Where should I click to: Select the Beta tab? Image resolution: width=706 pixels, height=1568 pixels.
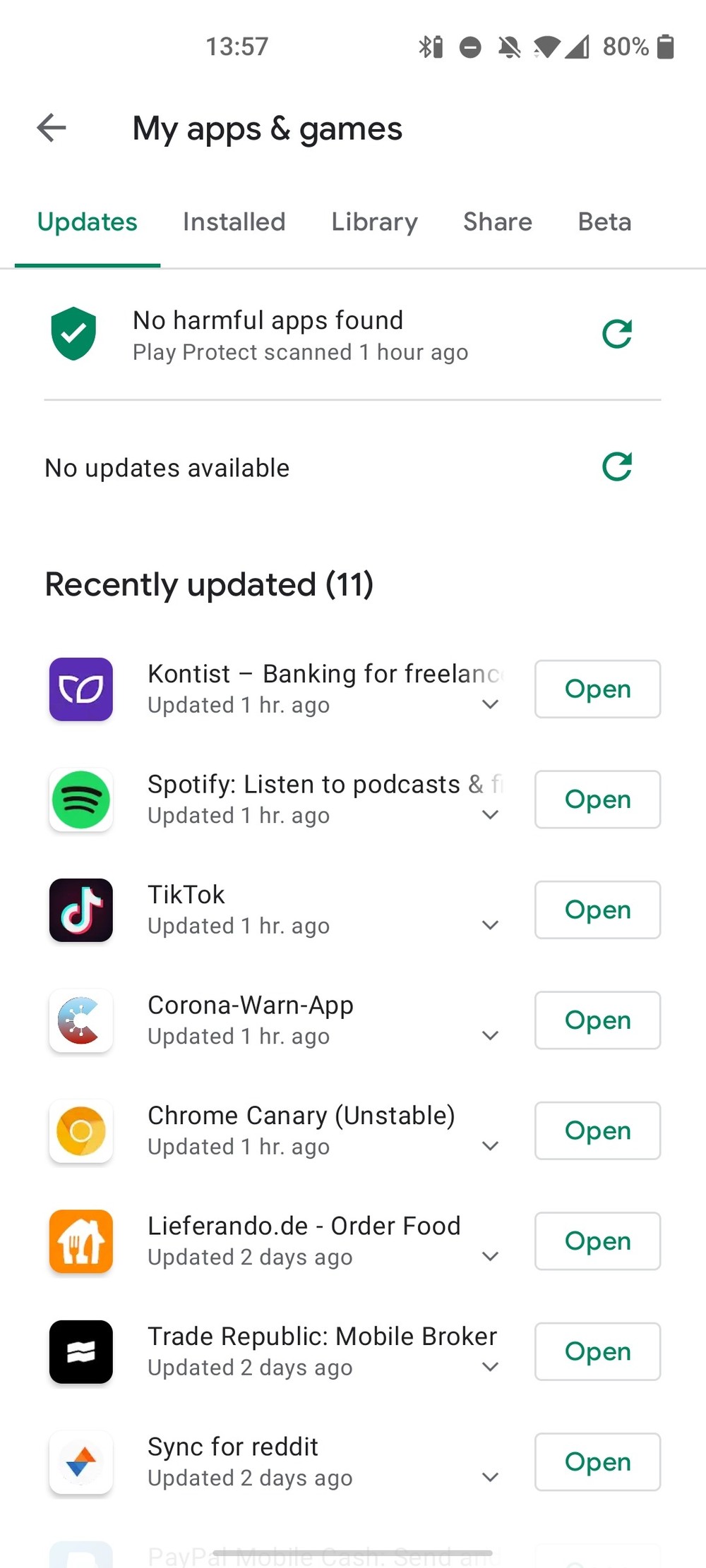[604, 222]
